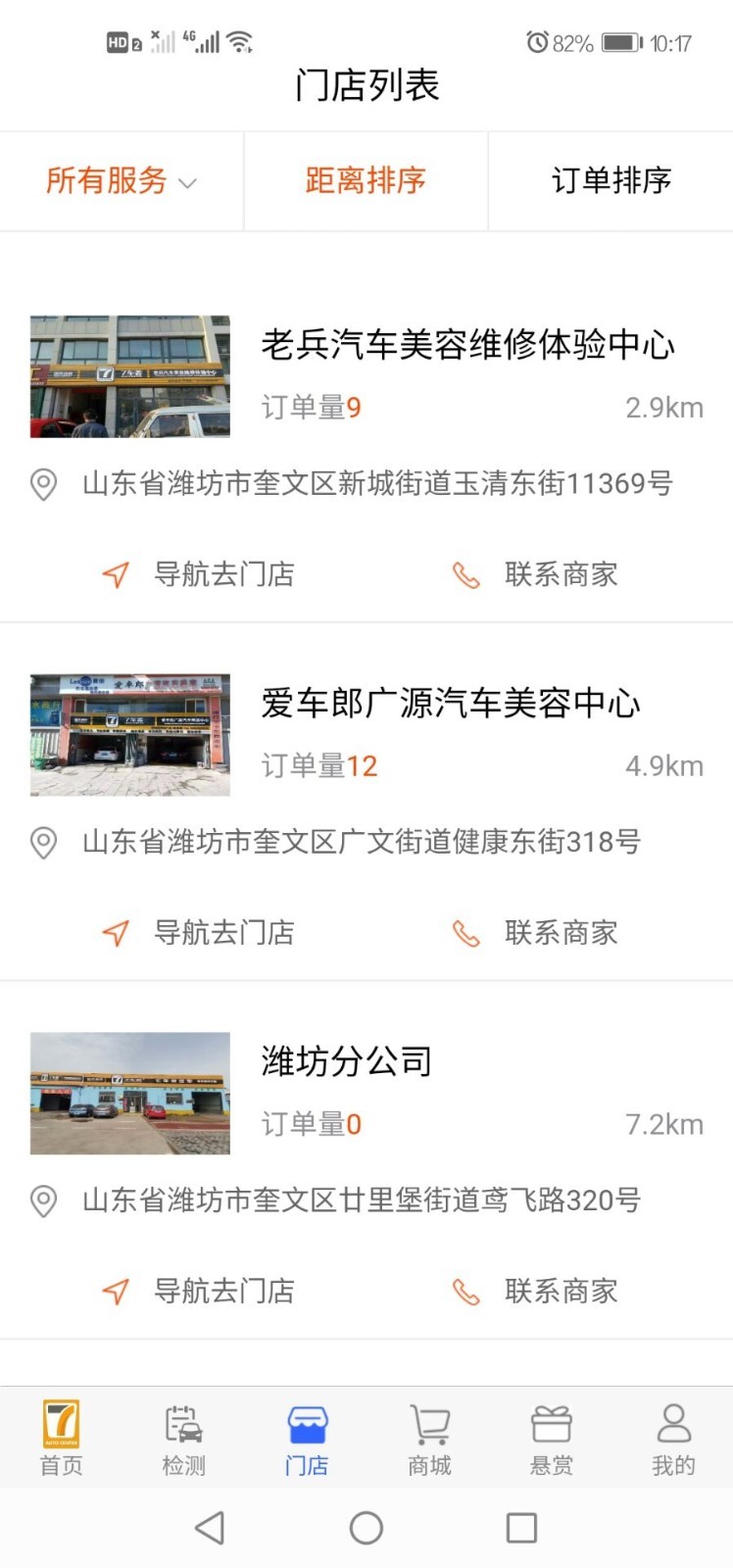Sort stores by 订单排序

(x=611, y=180)
